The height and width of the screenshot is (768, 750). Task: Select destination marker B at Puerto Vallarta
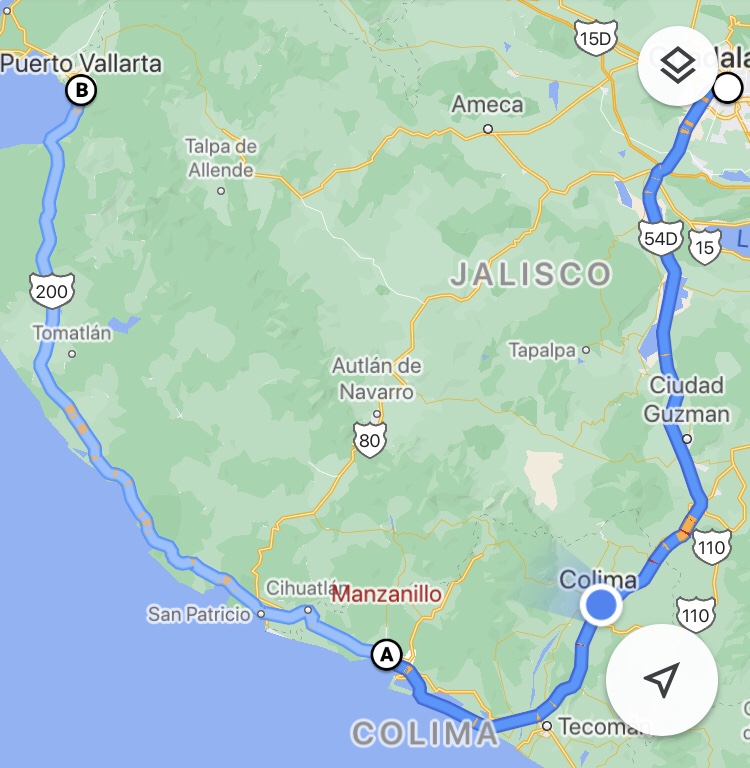click(81, 91)
